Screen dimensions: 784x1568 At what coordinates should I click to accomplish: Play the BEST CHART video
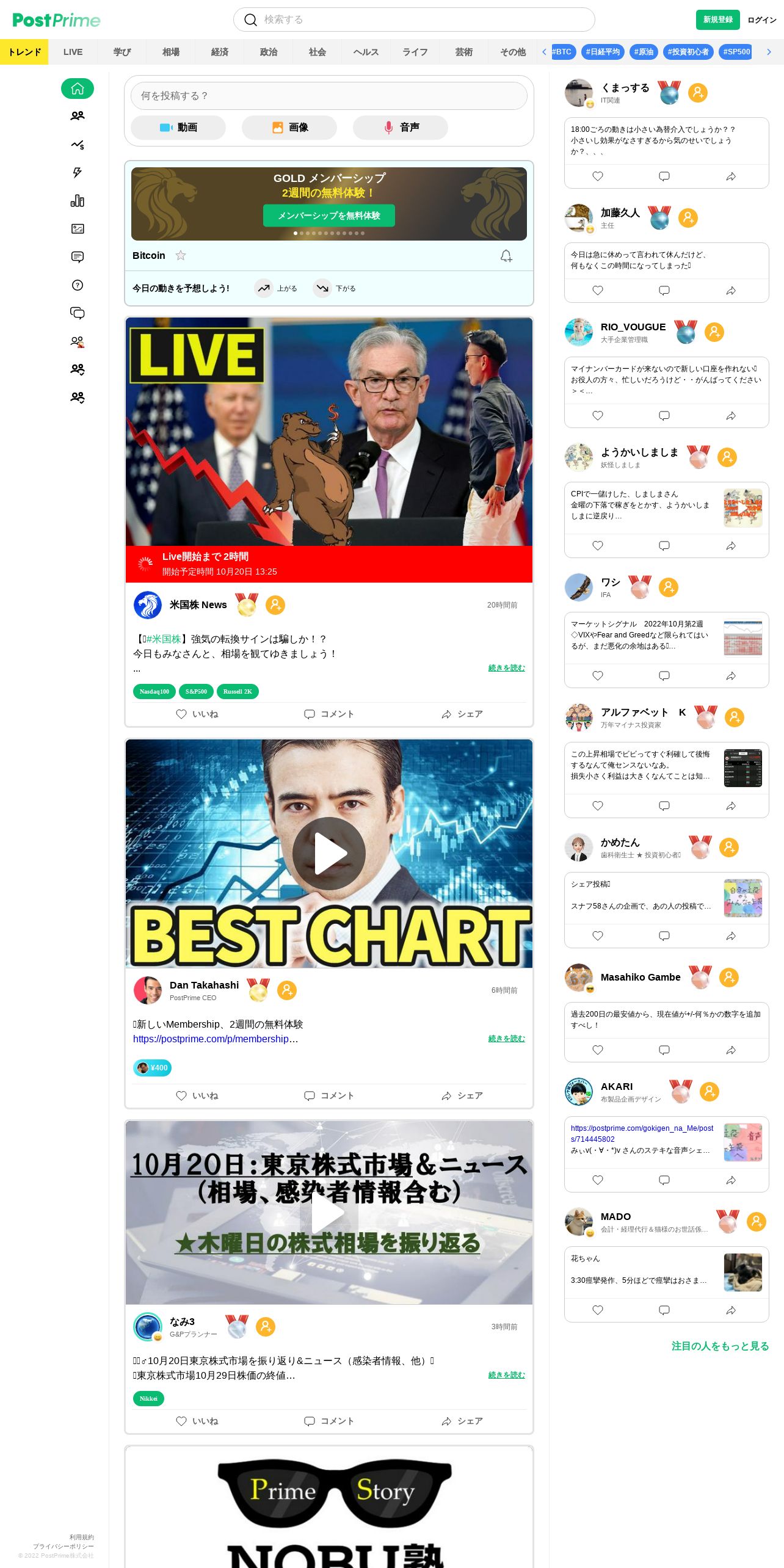click(329, 853)
